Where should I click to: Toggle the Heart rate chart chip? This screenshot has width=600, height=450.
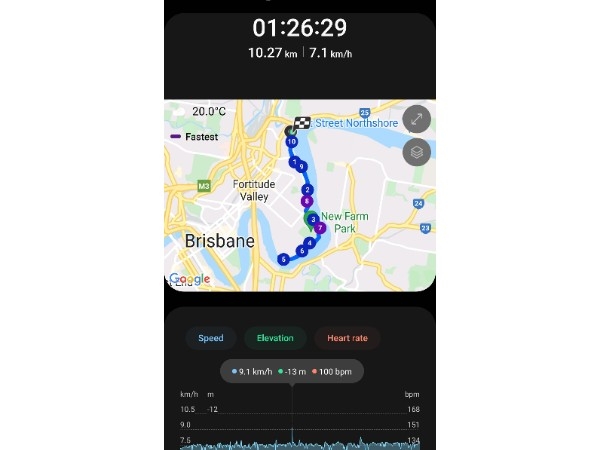click(x=347, y=338)
